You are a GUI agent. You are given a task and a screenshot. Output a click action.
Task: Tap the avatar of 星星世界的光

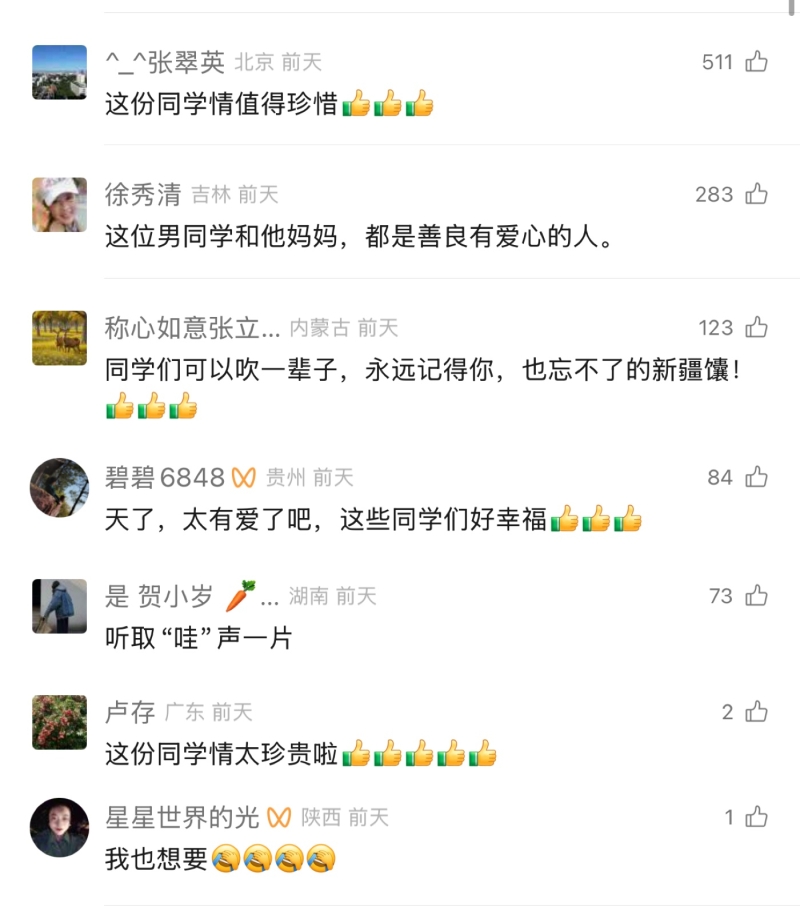click(x=59, y=827)
